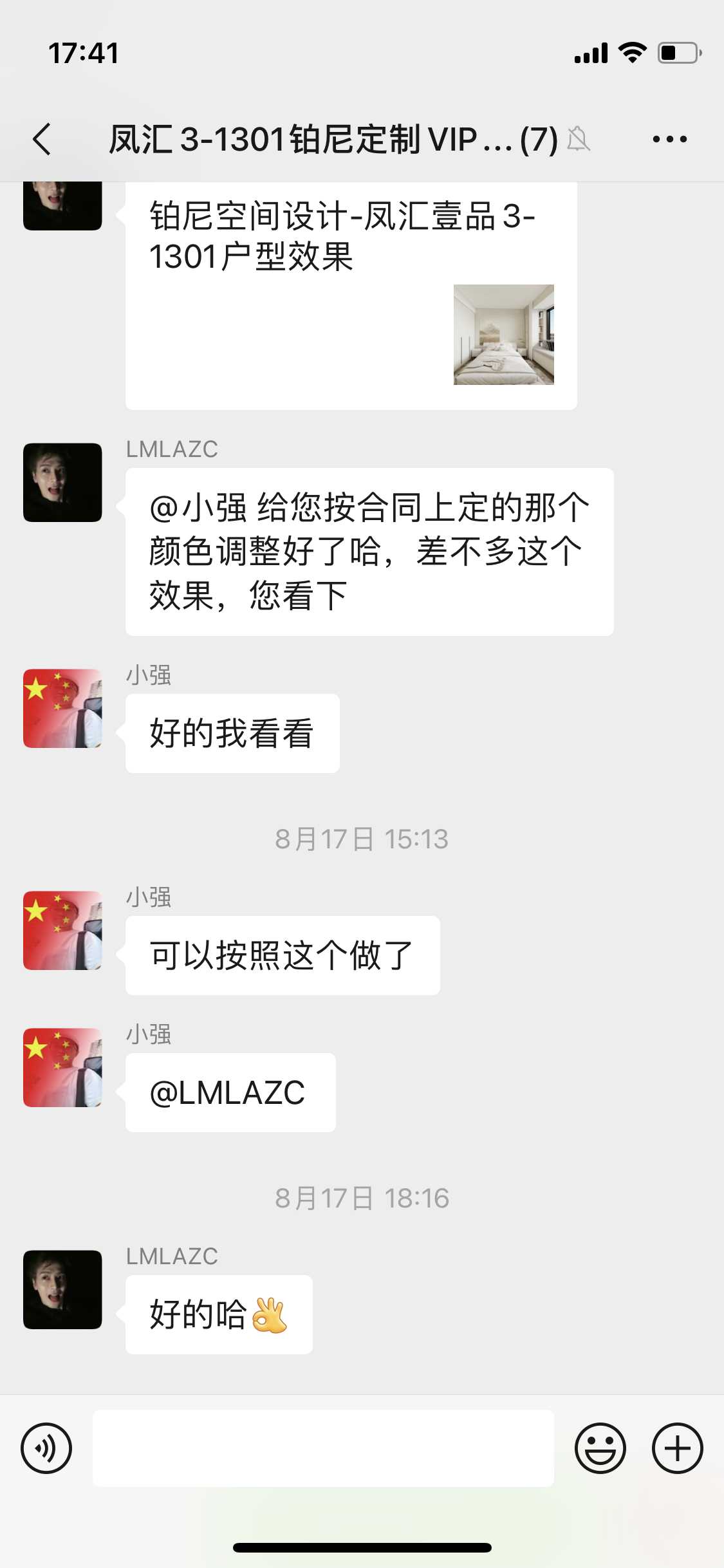This screenshot has height=1568, width=724.
Task: Open the emoji sticker panel
Action: coord(600,1448)
